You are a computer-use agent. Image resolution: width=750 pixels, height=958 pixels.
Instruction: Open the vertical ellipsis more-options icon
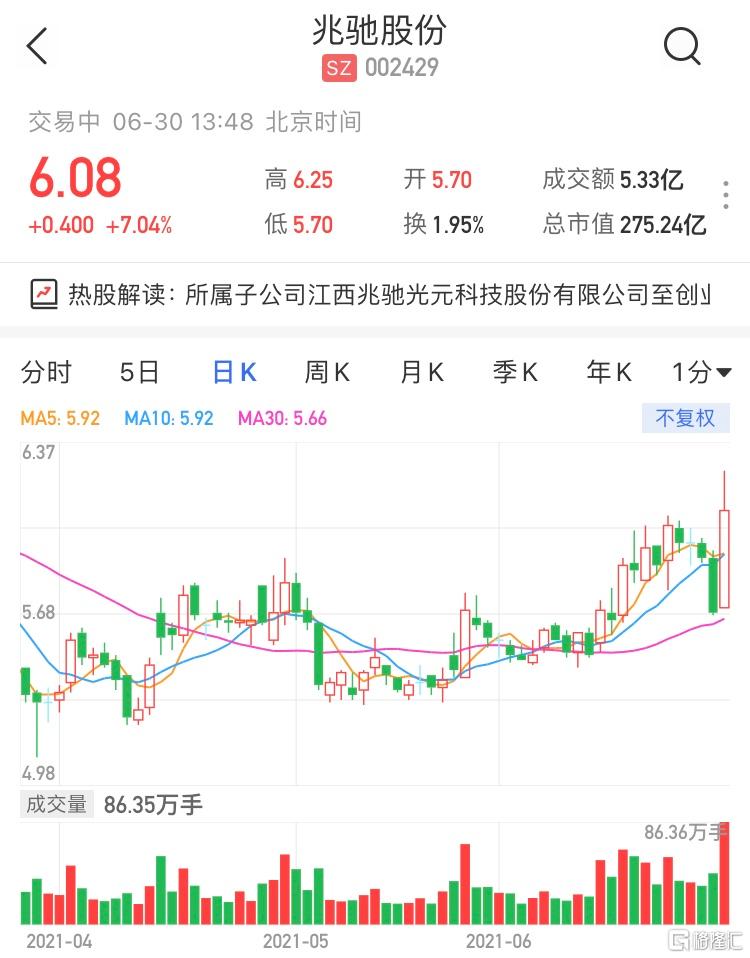pyautogui.click(x=726, y=196)
